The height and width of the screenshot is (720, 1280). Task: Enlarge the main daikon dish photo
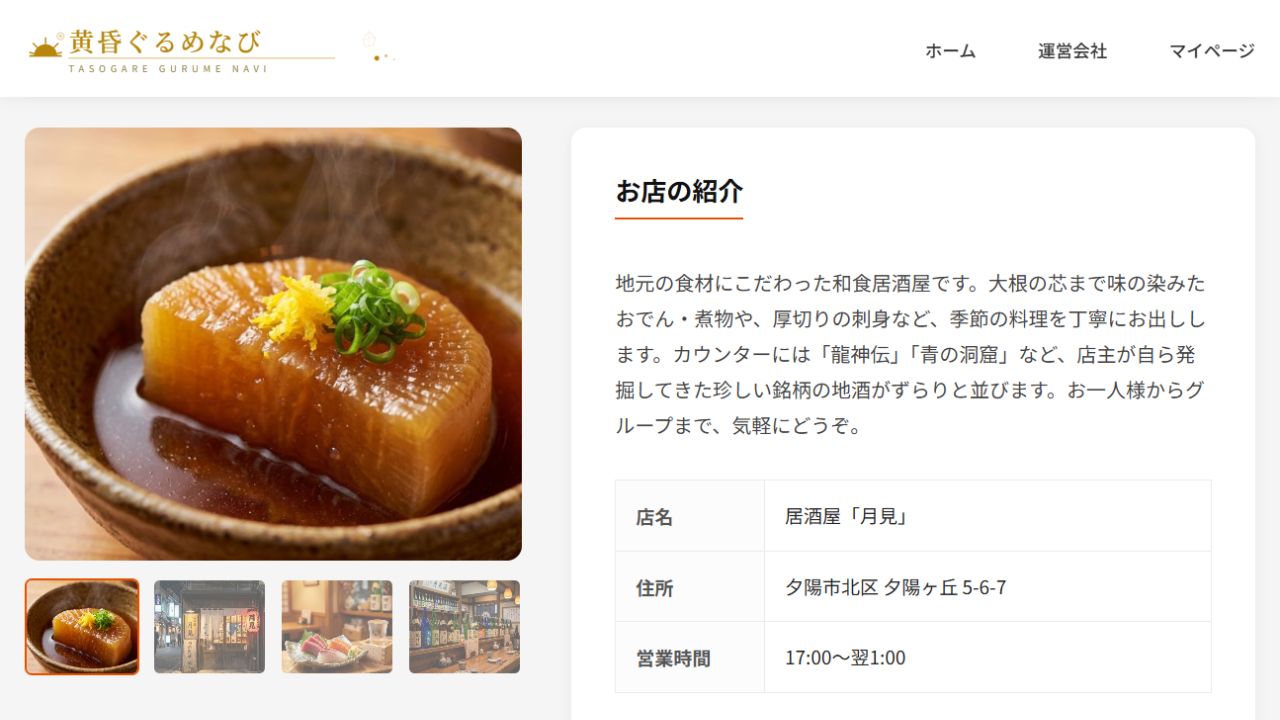[x=273, y=344]
